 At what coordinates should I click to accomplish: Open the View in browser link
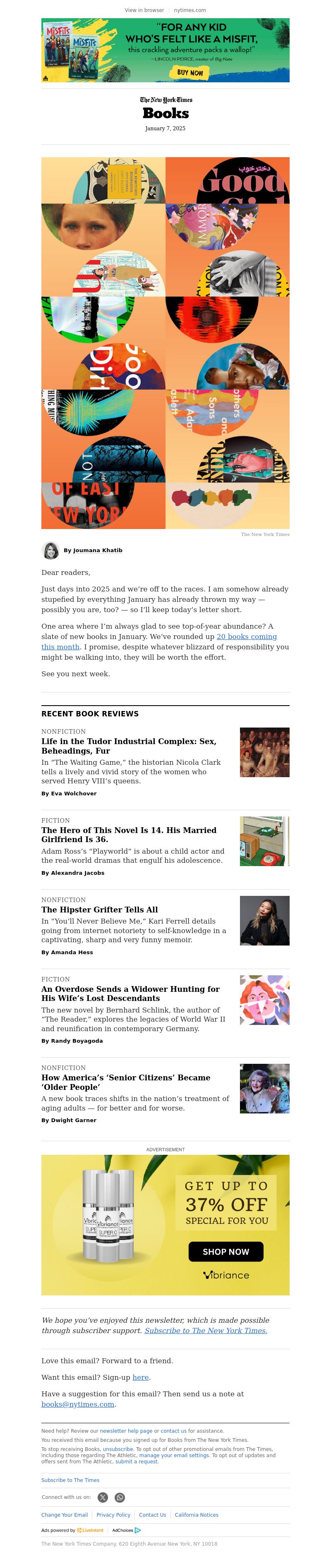point(144,10)
